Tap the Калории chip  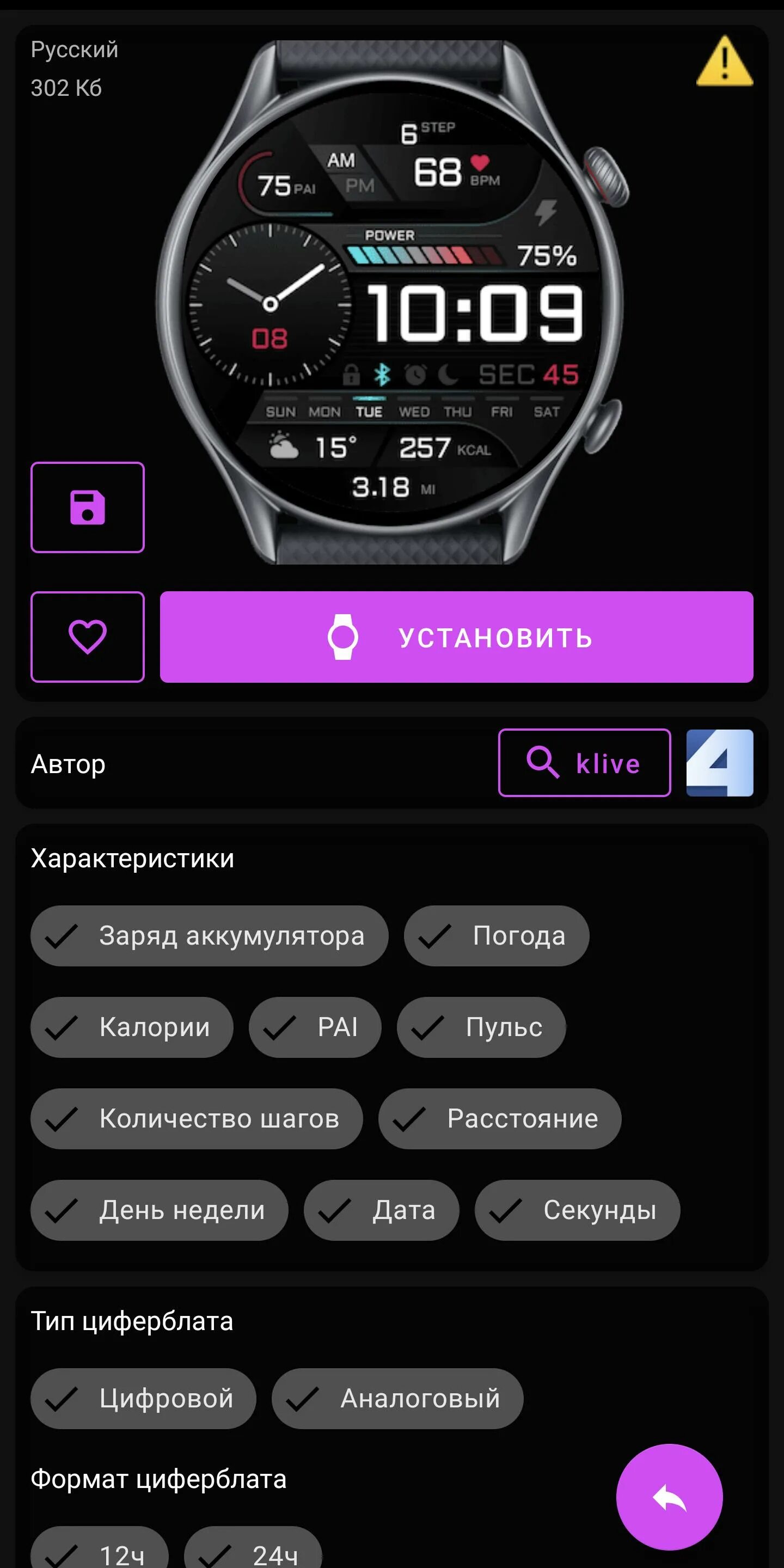point(132,1027)
